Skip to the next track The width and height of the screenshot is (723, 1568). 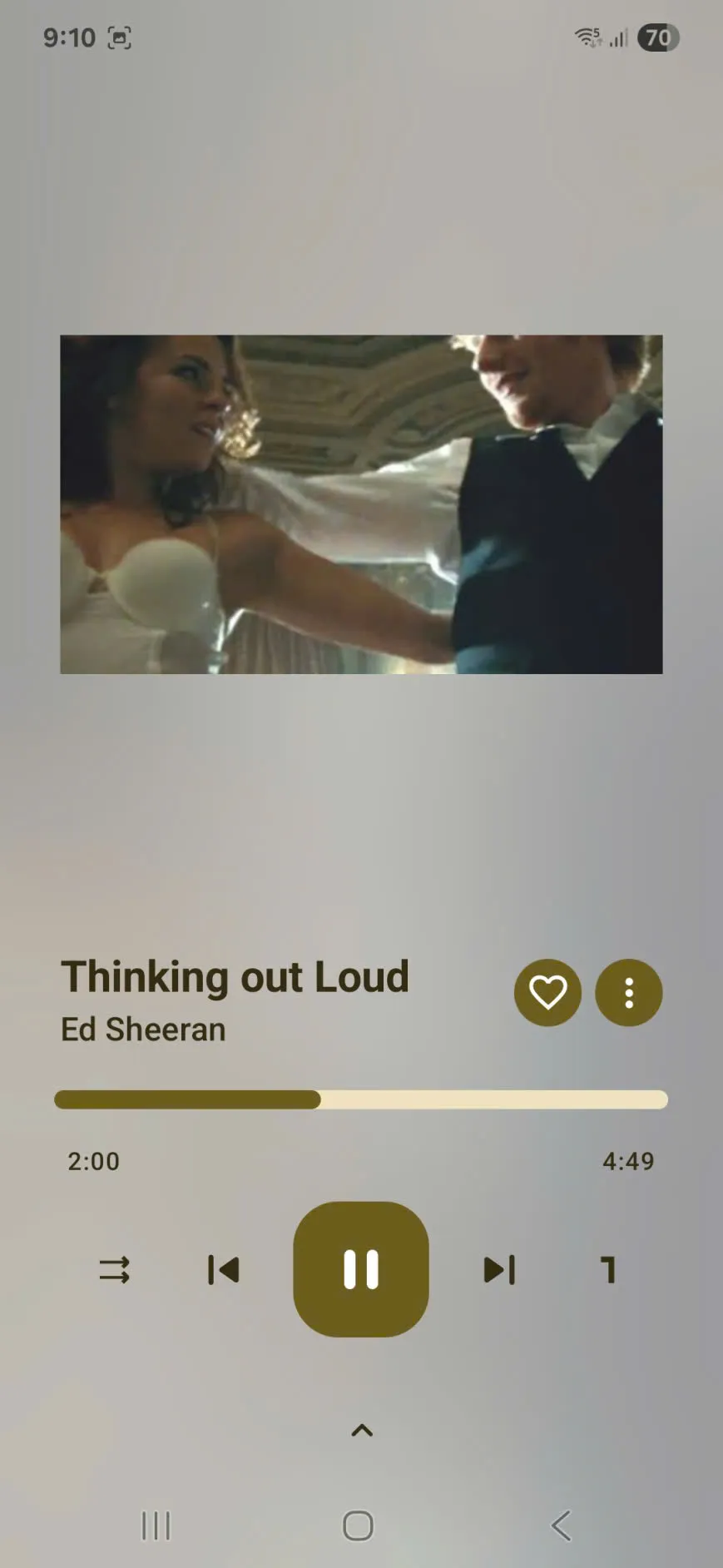coord(498,1270)
